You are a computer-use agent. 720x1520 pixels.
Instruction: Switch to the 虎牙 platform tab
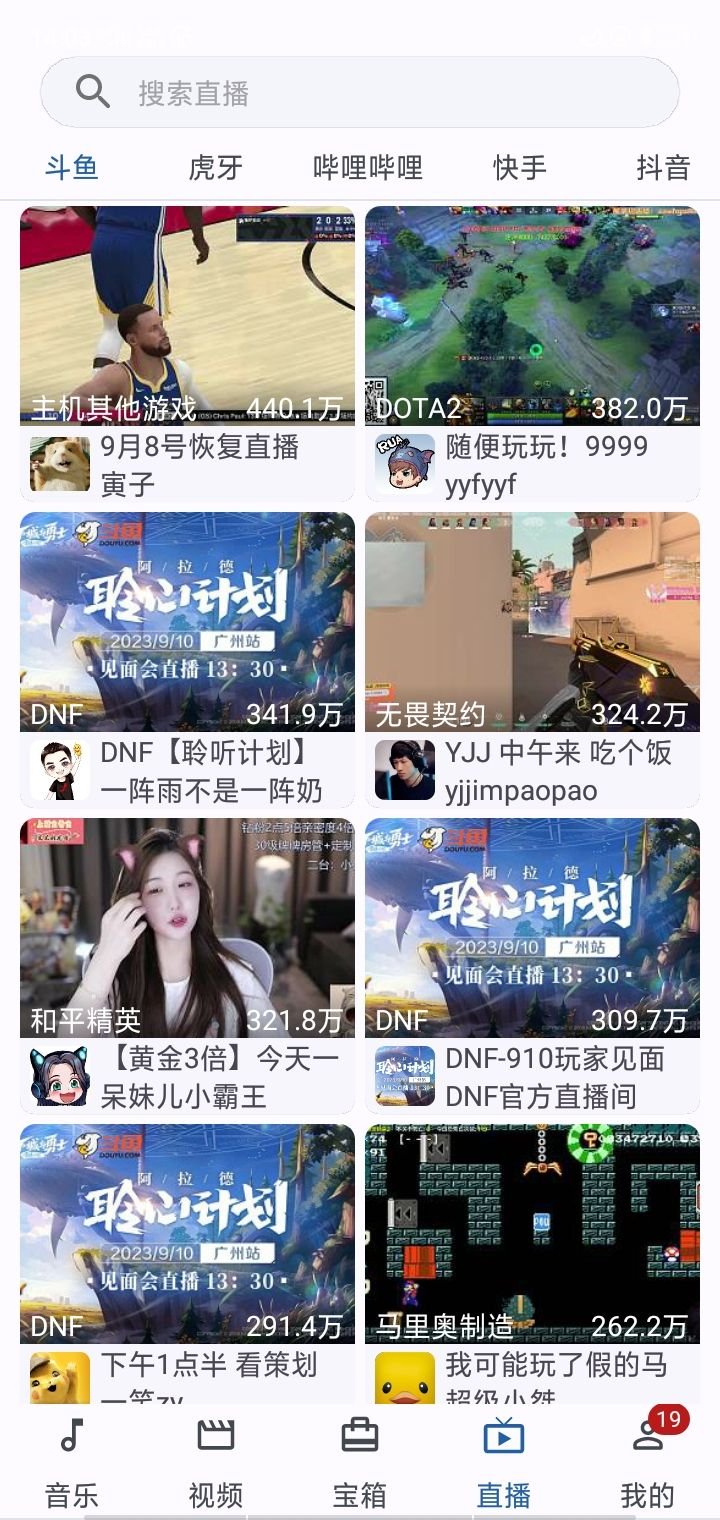[x=213, y=168]
